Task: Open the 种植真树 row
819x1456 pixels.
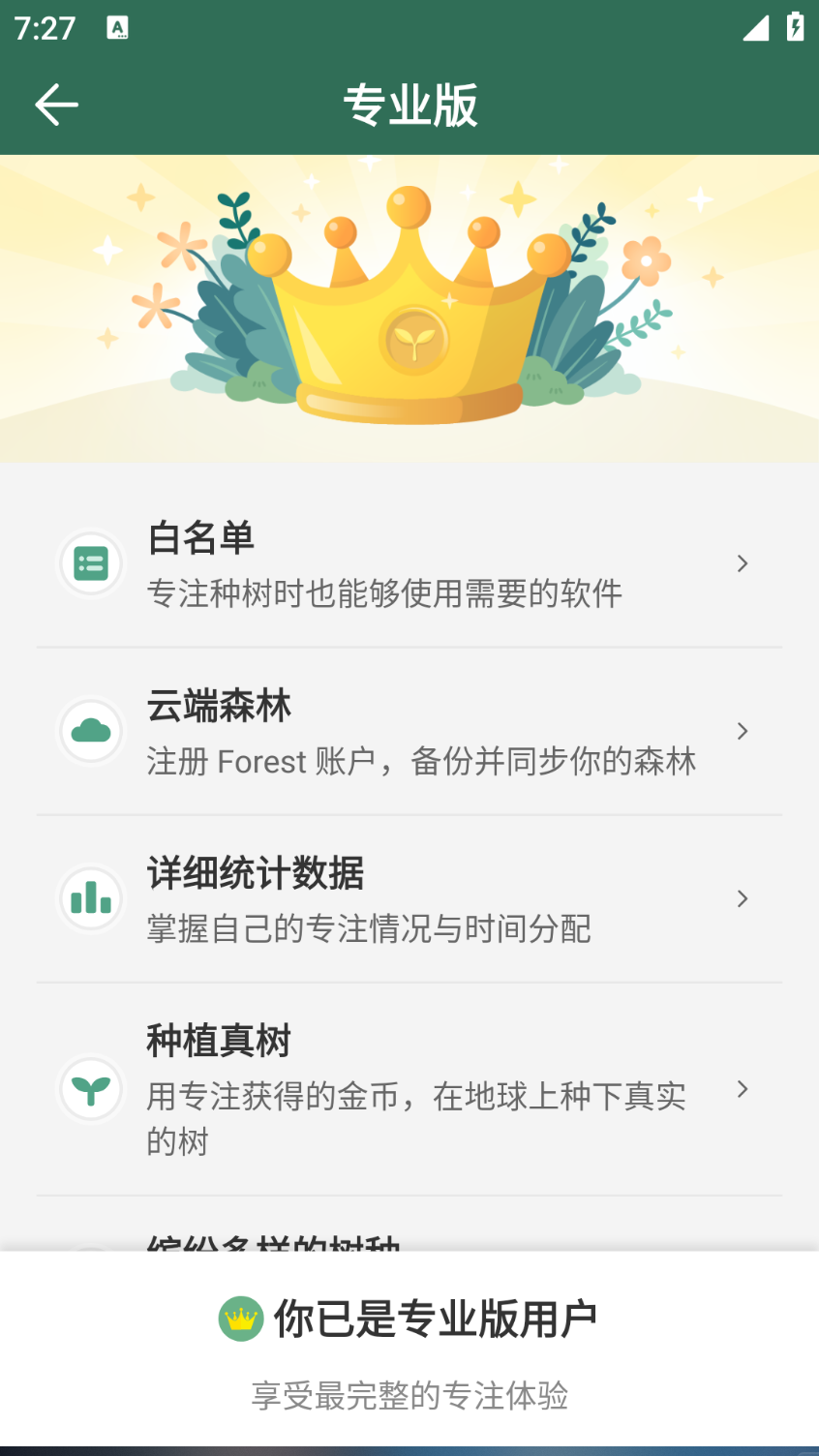Action: click(x=409, y=1089)
